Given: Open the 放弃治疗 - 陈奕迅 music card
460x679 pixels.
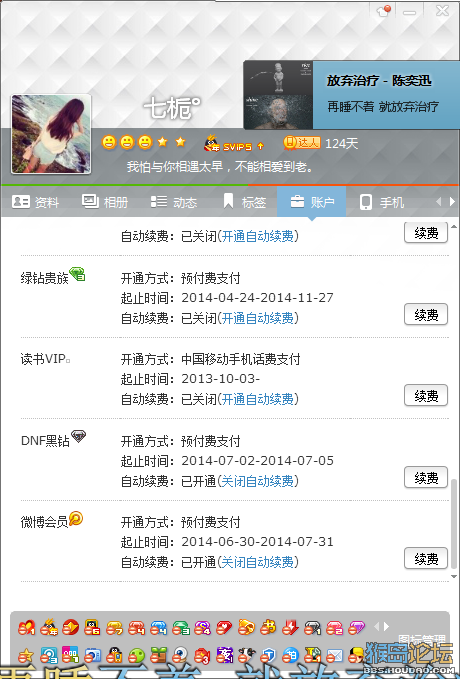Looking at the screenshot, I should [x=351, y=95].
